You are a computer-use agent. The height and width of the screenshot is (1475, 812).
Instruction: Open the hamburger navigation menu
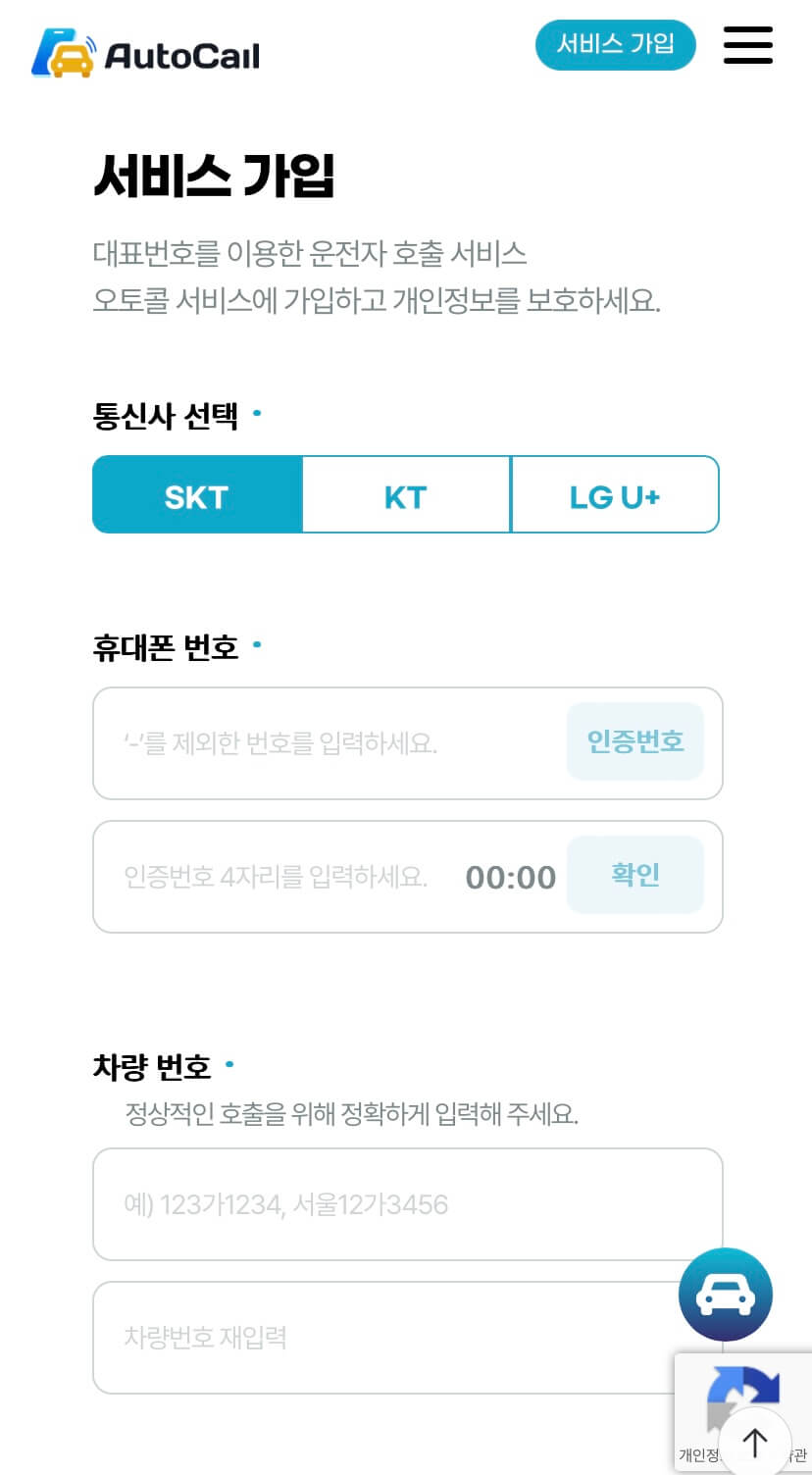pyautogui.click(x=747, y=45)
